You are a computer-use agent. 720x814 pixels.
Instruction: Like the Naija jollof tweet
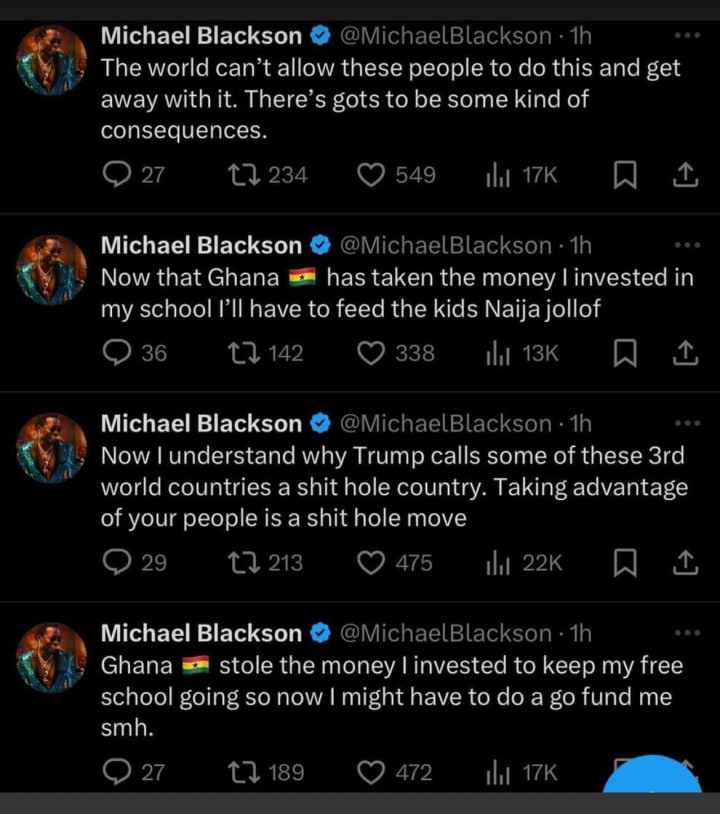[x=372, y=352]
